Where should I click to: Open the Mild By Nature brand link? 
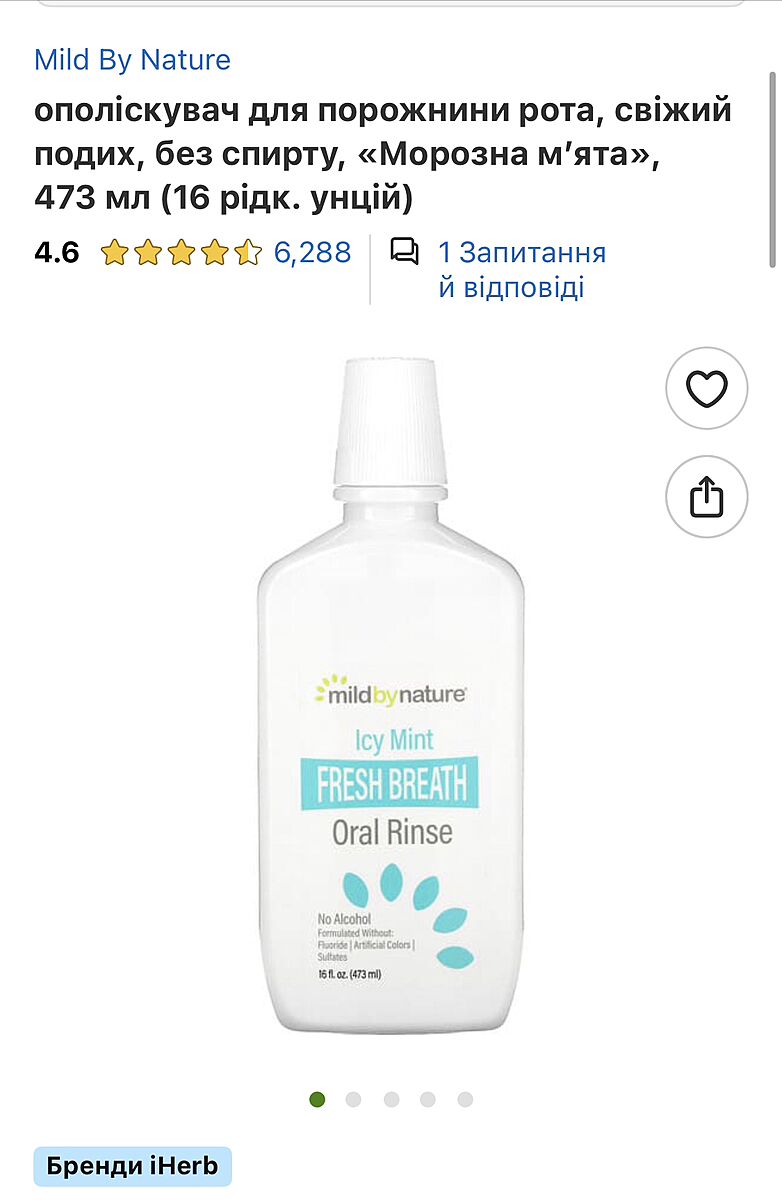click(132, 60)
